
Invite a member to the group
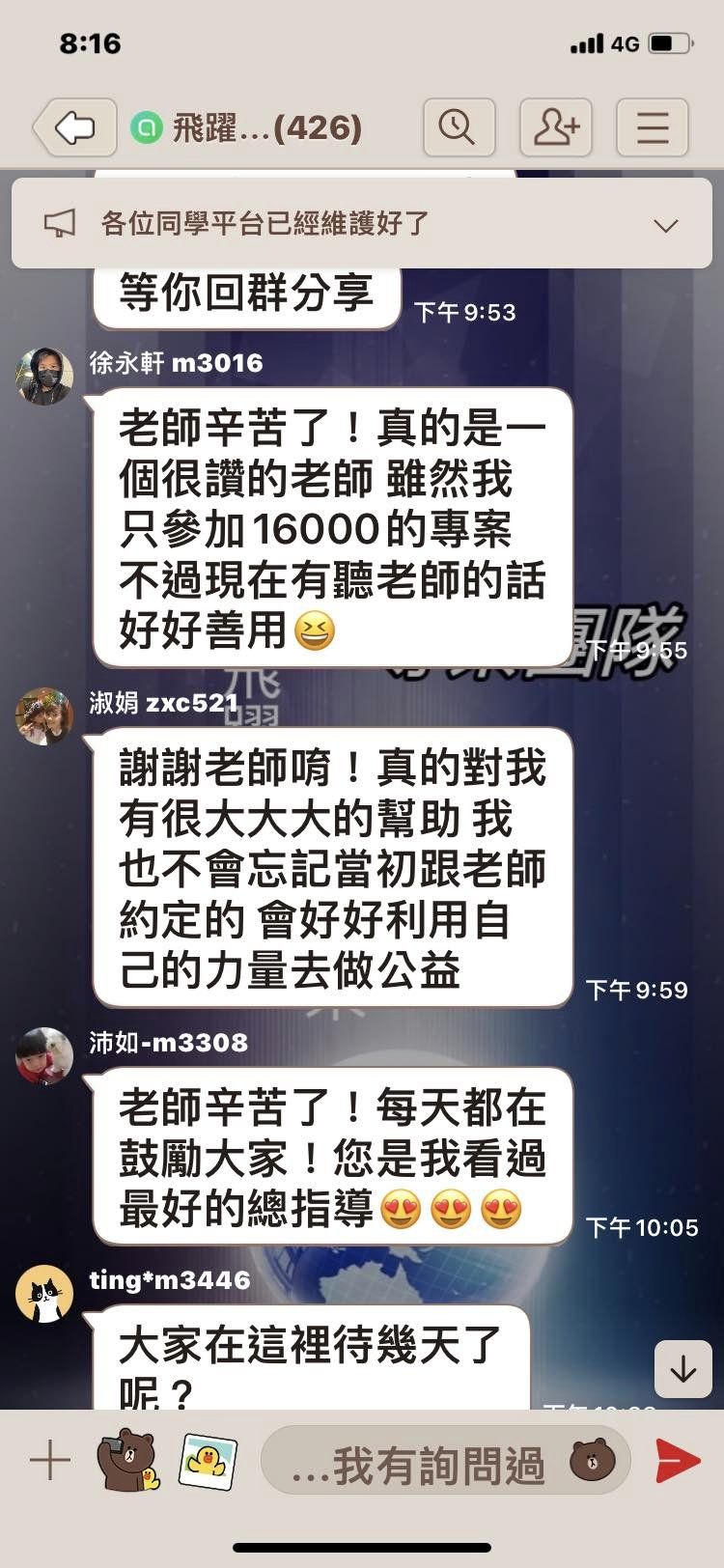(555, 127)
